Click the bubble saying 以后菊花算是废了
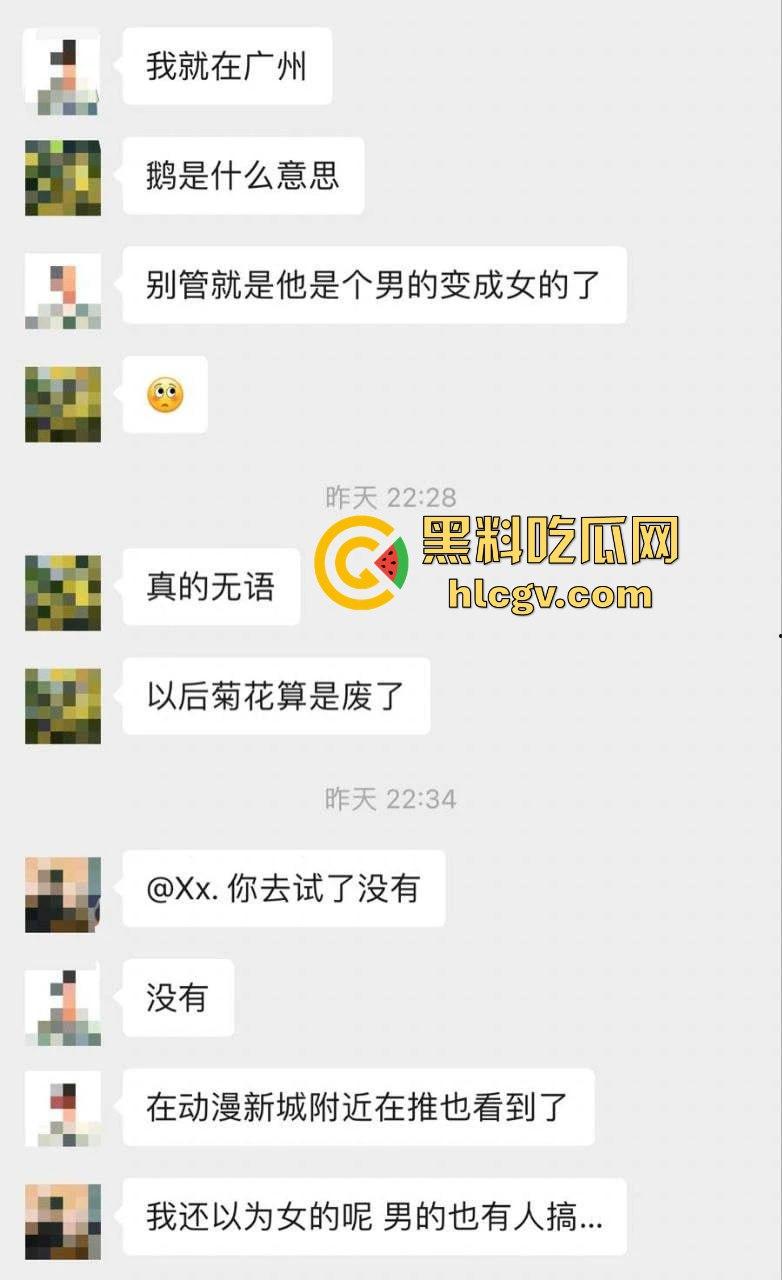The image size is (782, 1280). pos(275,697)
